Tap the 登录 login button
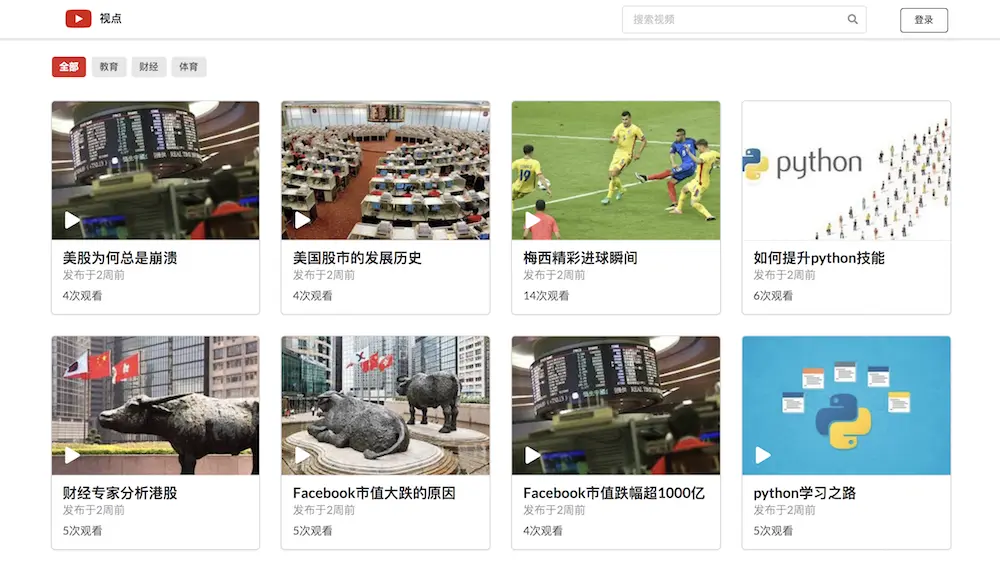The width and height of the screenshot is (1000, 565). point(923,20)
